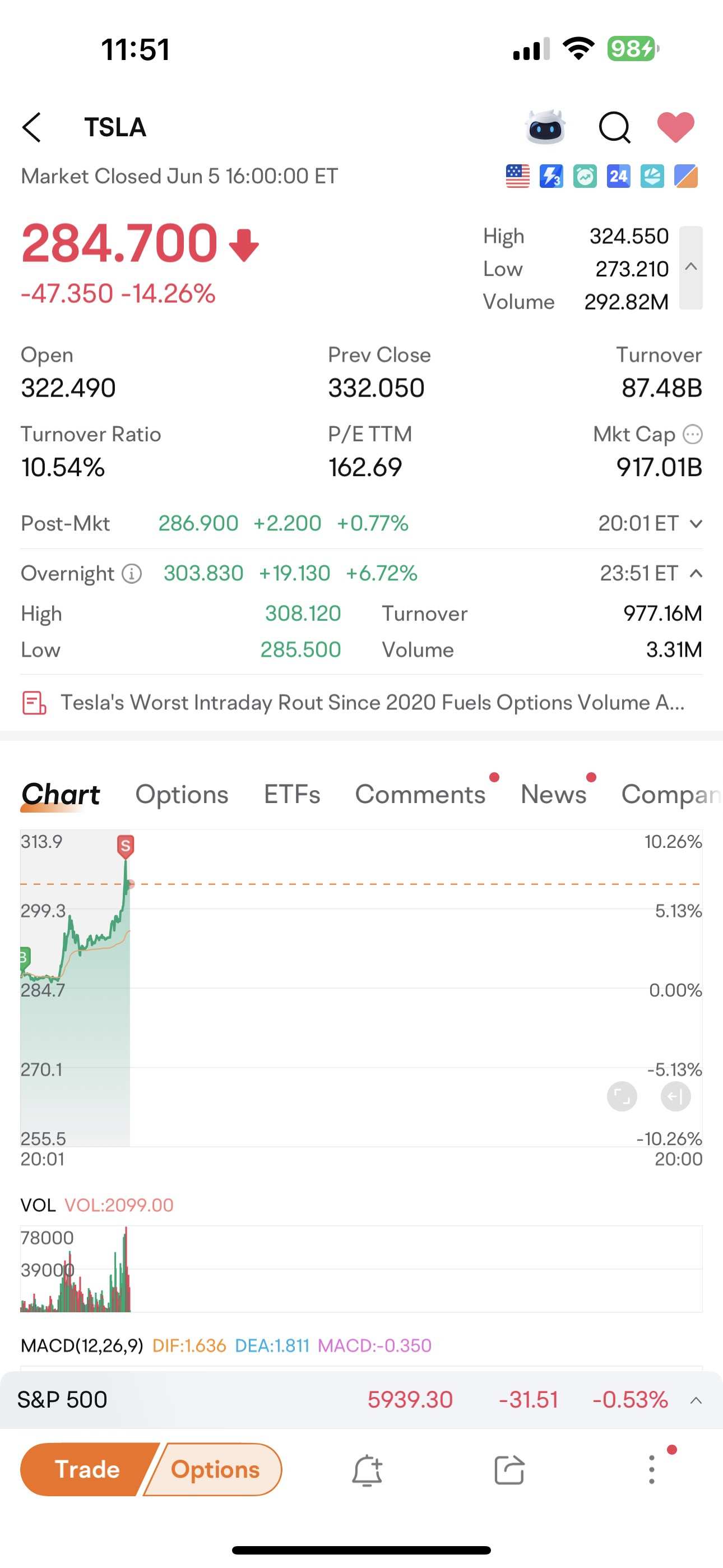Tap the orange Trade button

[87, 1469]
